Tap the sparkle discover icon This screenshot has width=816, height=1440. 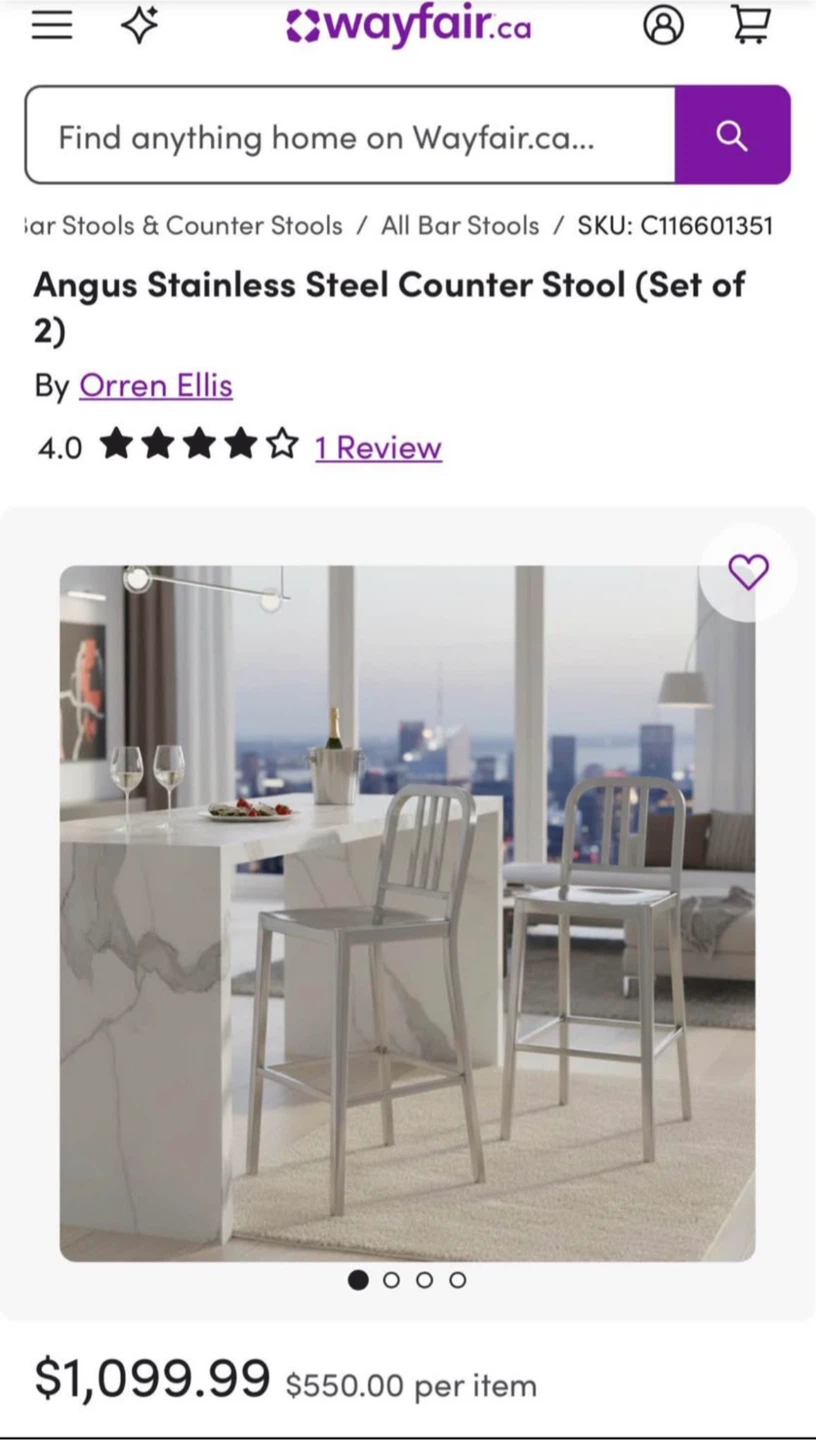click(x=140, y=25)
